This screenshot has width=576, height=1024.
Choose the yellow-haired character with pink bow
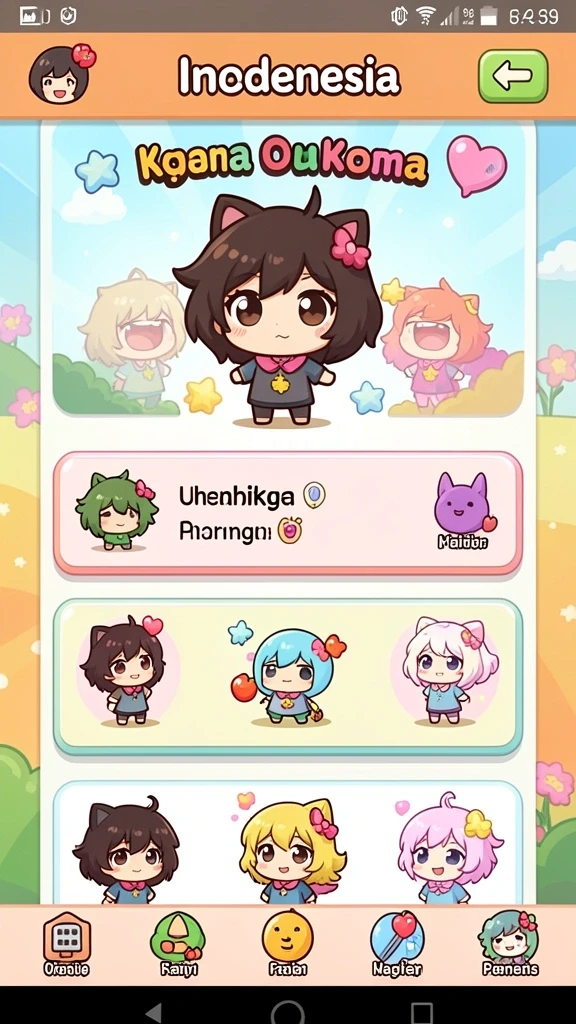[x=290, y=849]
